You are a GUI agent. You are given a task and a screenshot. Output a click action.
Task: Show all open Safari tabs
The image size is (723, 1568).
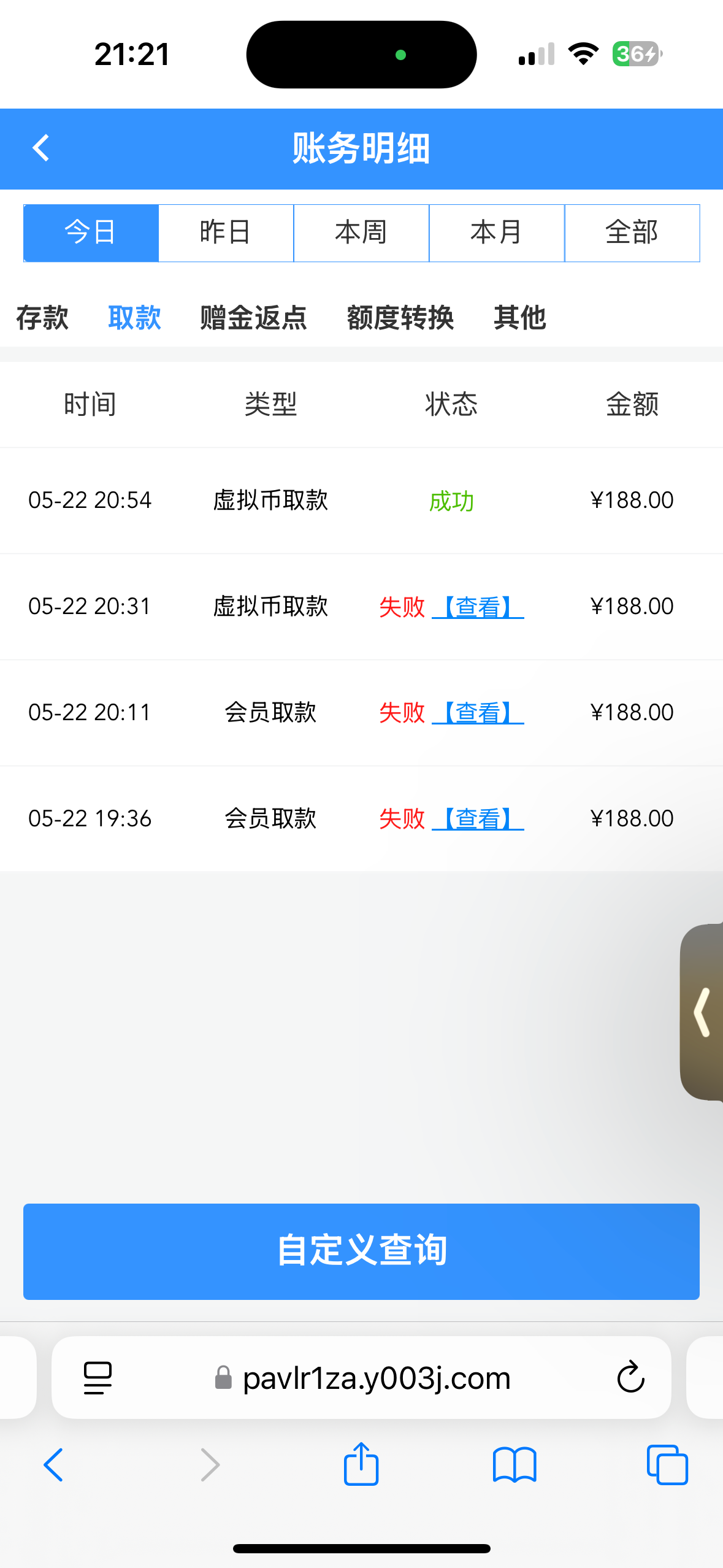(x=667, y=1464)
